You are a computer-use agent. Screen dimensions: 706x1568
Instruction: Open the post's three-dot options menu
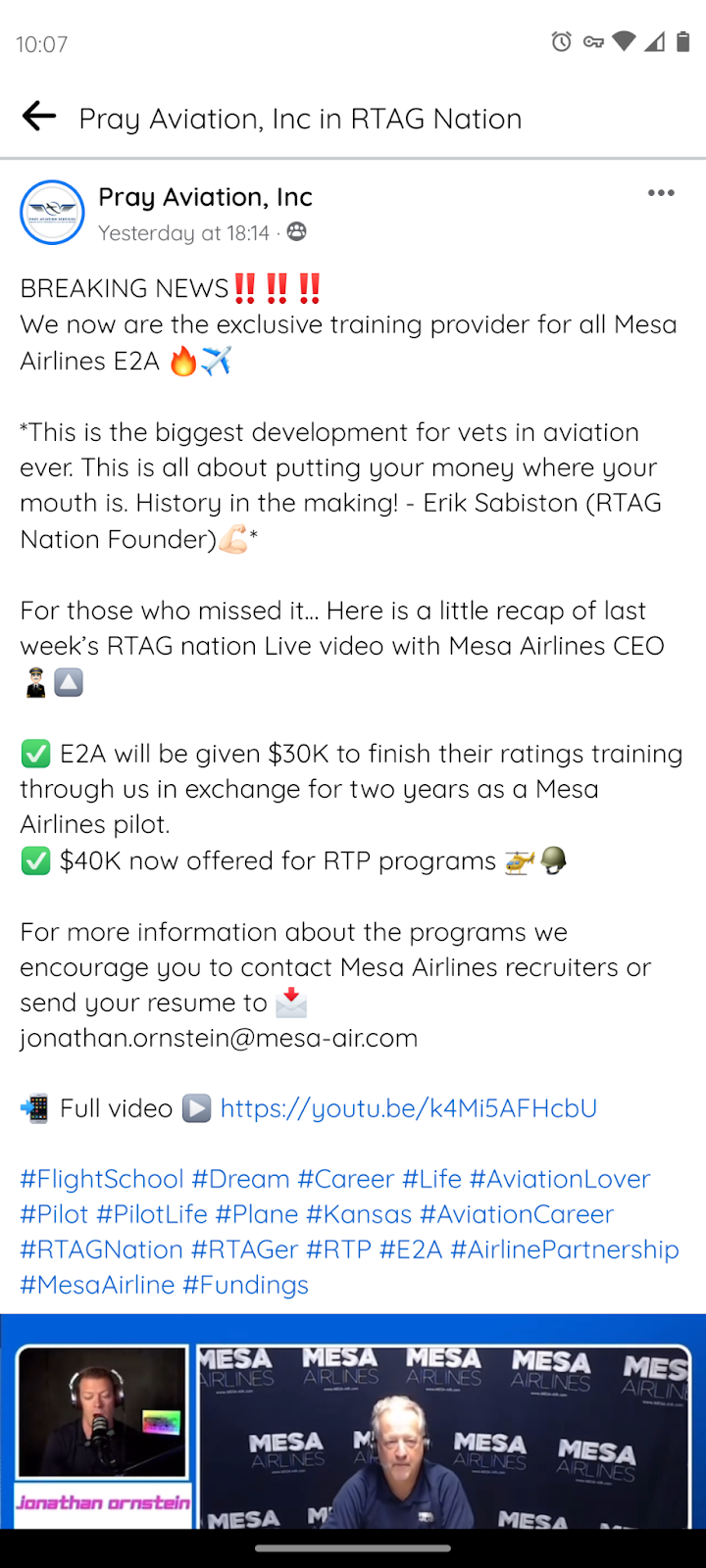click(x=661, y=193)
